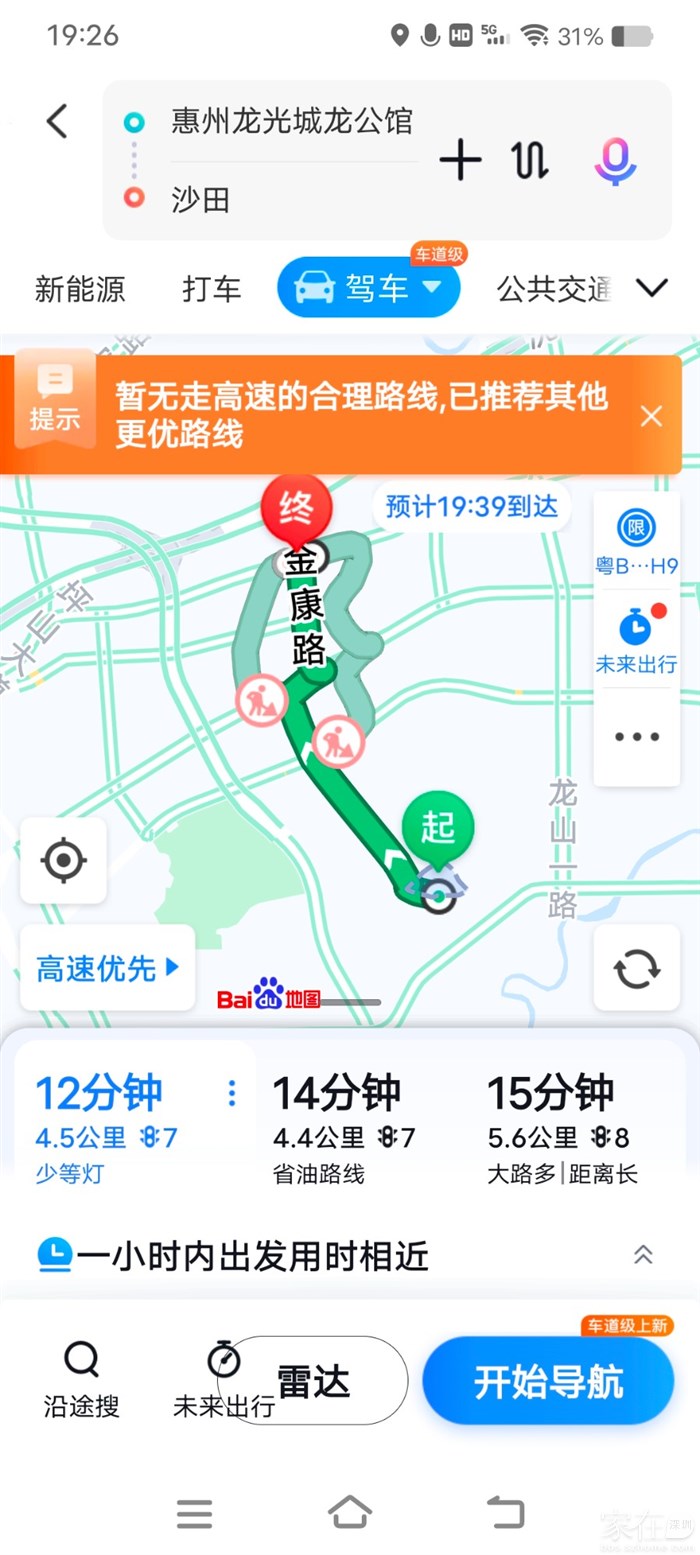Tap the 雷达 button
700x1555 pixels.
(314, 1381)
